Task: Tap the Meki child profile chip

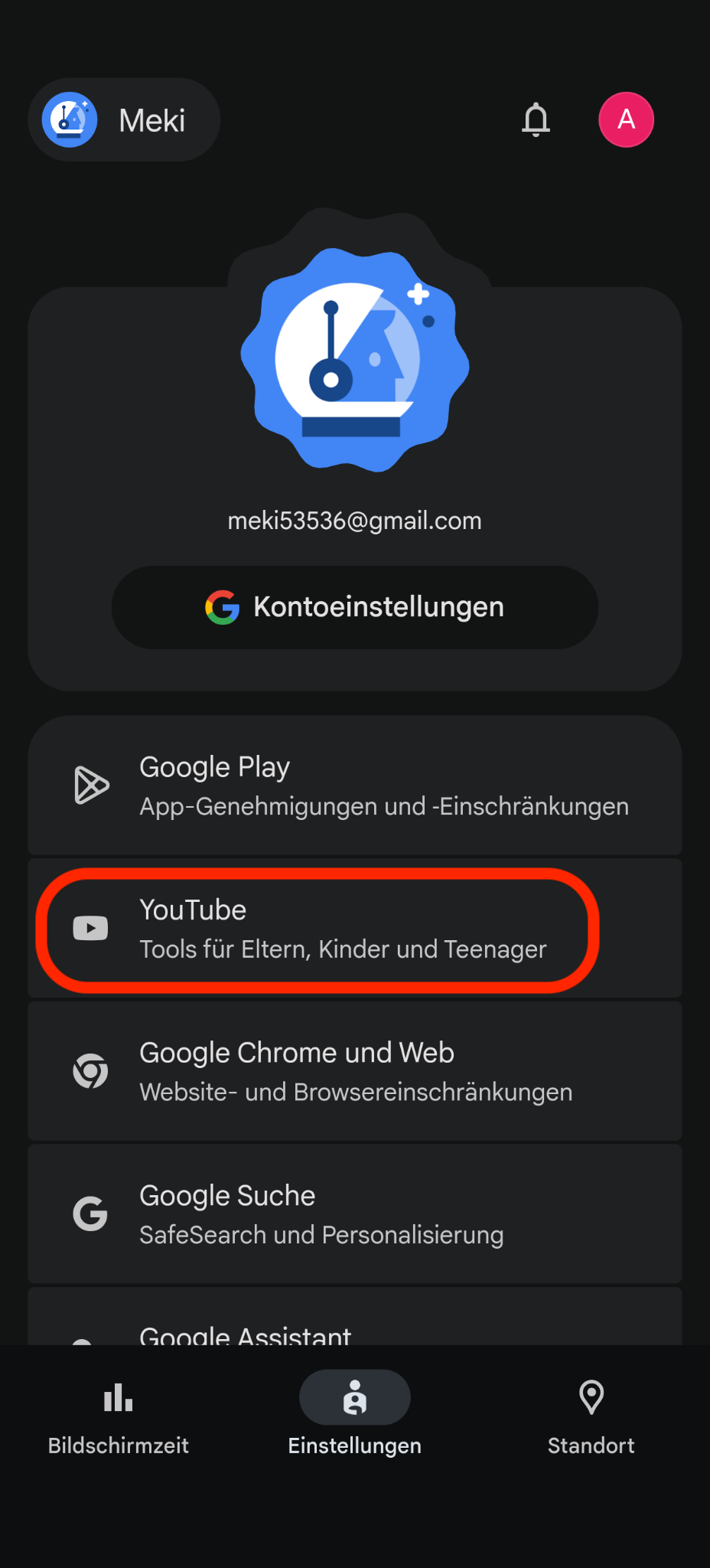Action: tap(125, 119)
